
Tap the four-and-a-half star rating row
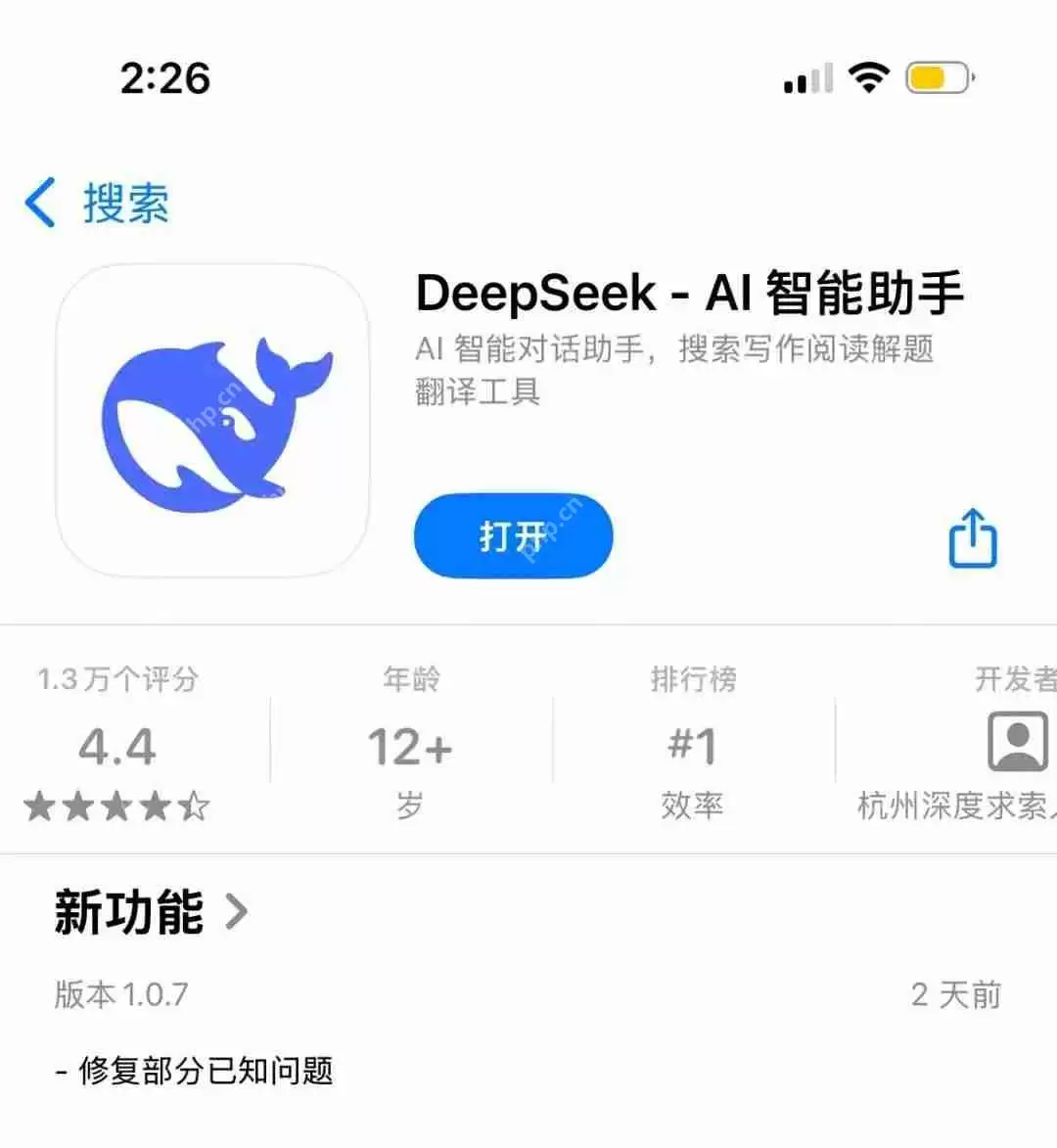(x=117, y=805)
